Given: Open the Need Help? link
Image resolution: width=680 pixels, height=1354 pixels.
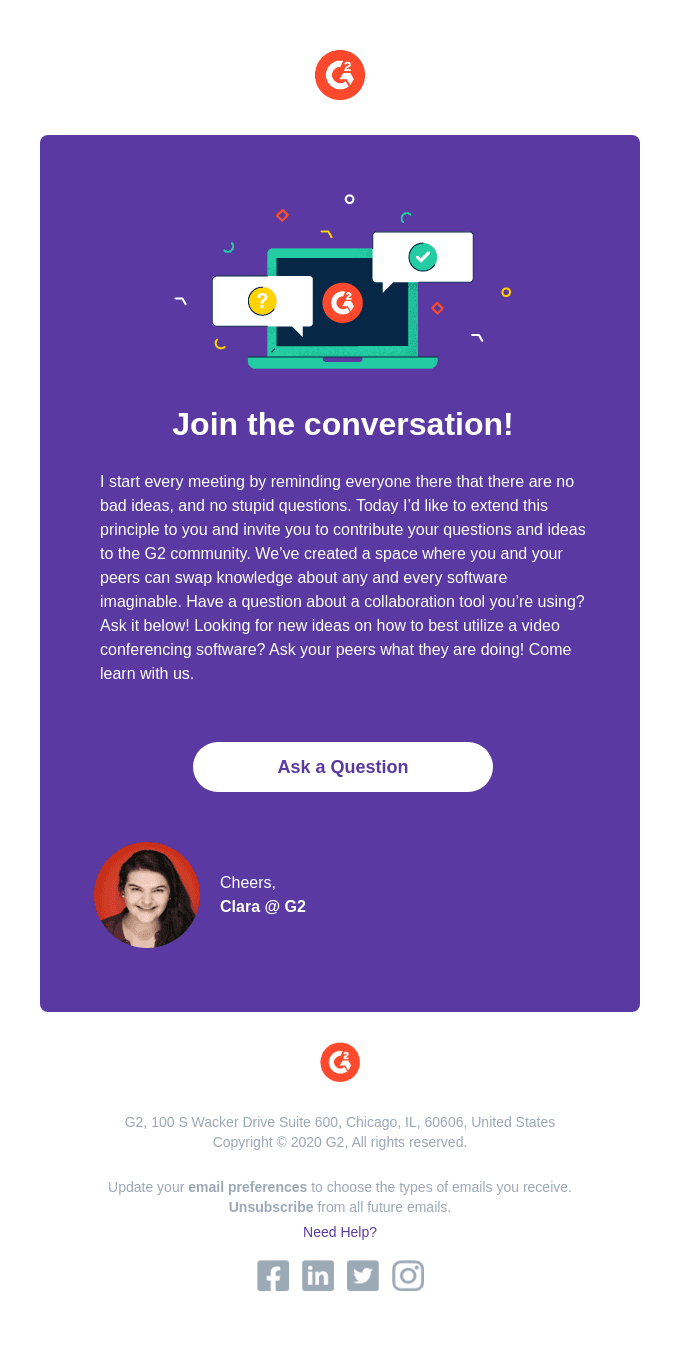Looking at the screenshot, I should pyautogui.click(x=340, y=1232).
